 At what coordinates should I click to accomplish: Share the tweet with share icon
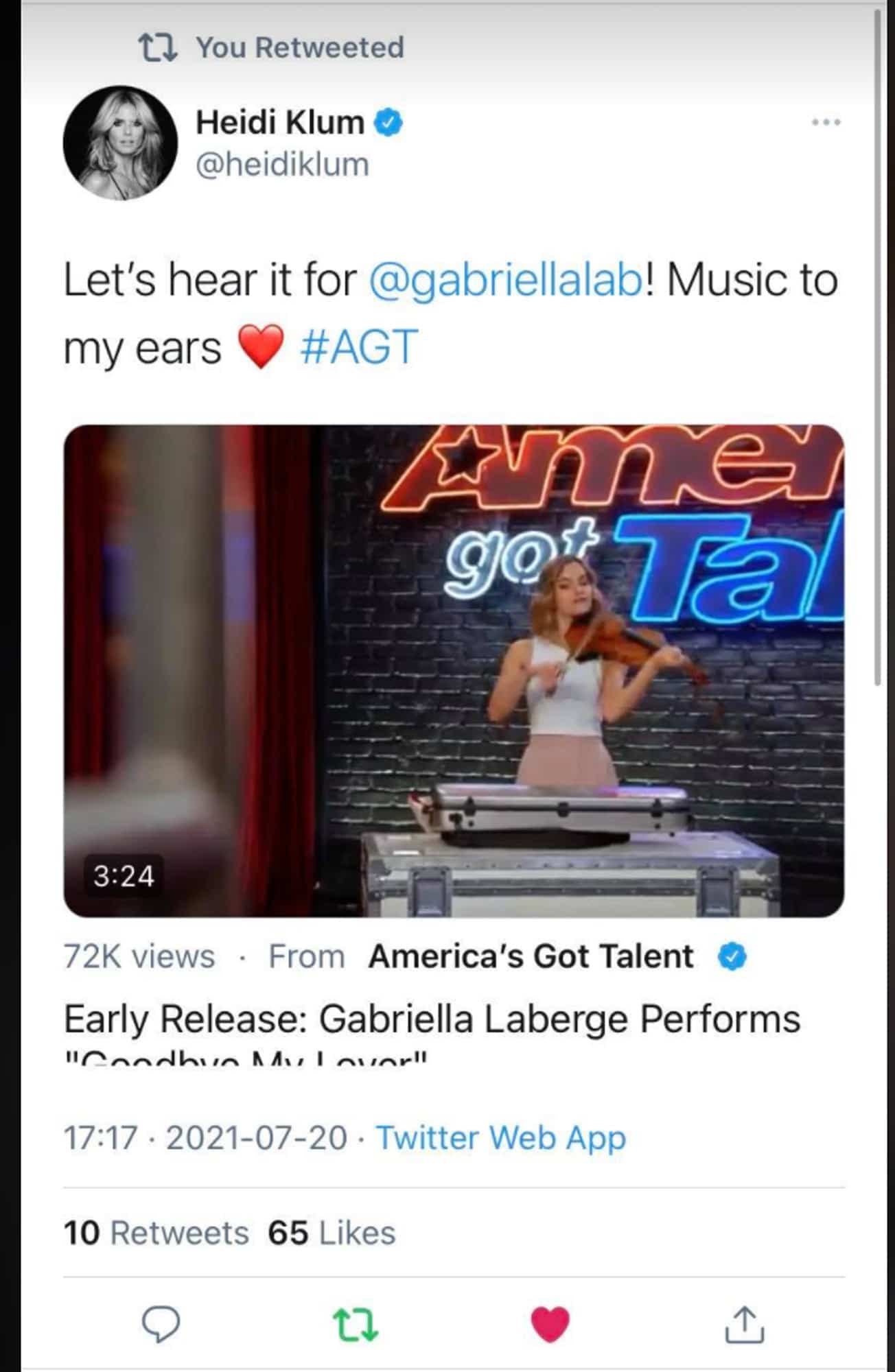click(745, 1324)
